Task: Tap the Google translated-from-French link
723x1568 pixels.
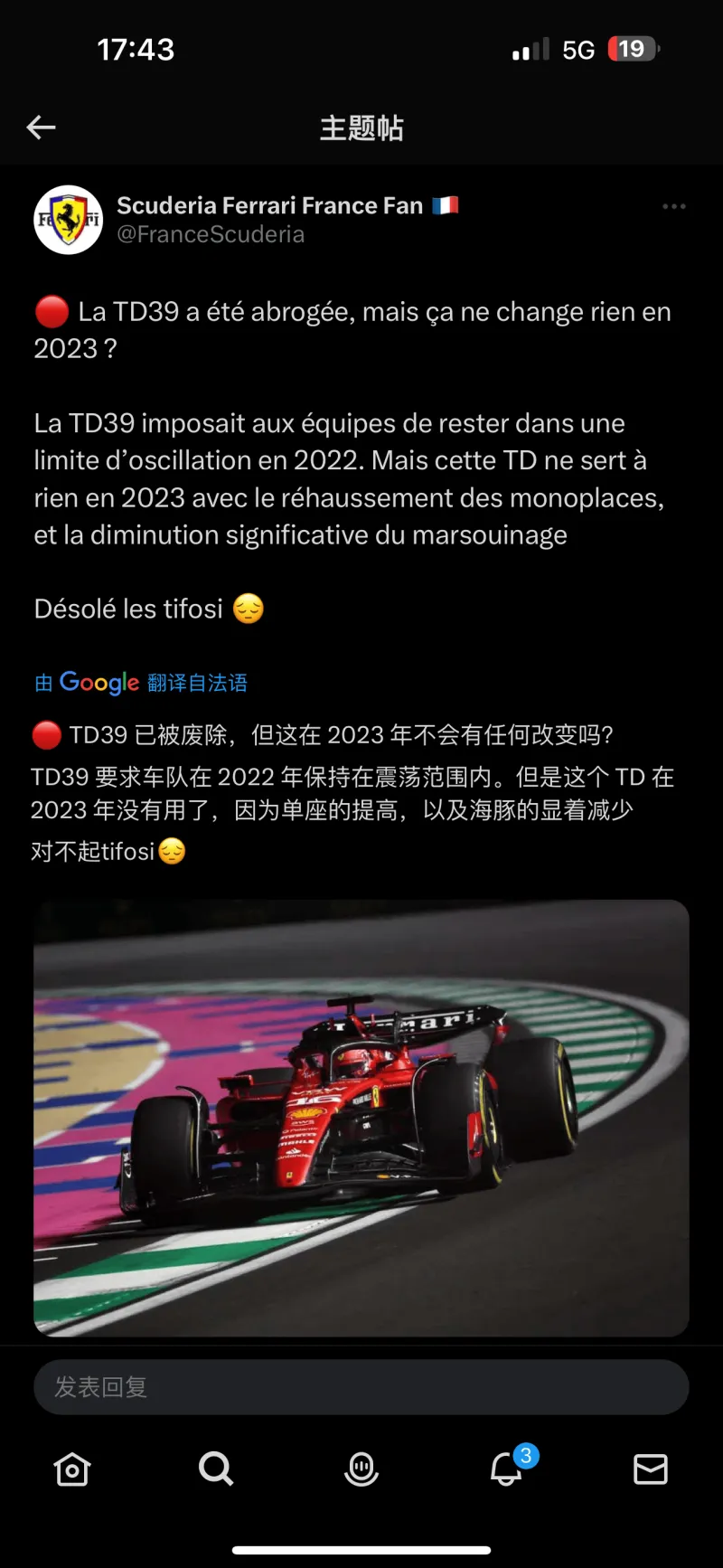Action: click(x=141, y=683)
